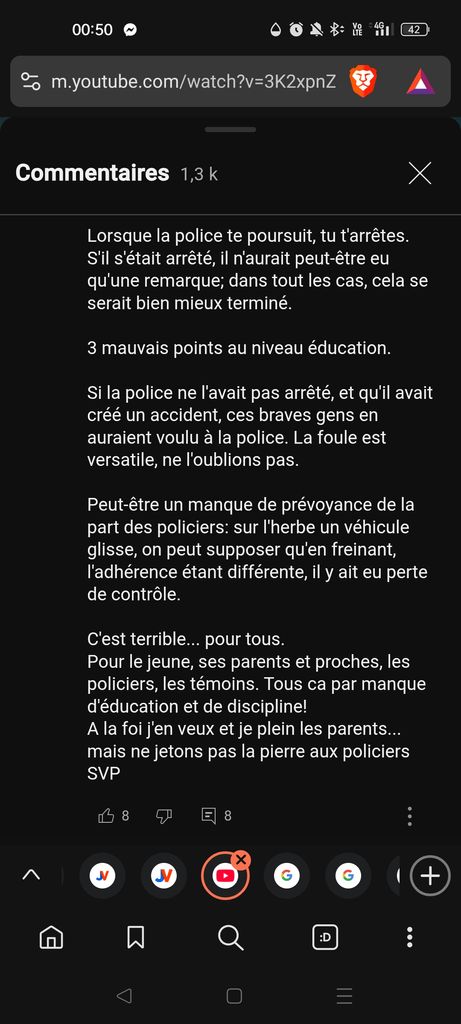This screenshot has width=461, height=1024.
Task: Go back with the system back button
Action: click(x=123, y=996)
